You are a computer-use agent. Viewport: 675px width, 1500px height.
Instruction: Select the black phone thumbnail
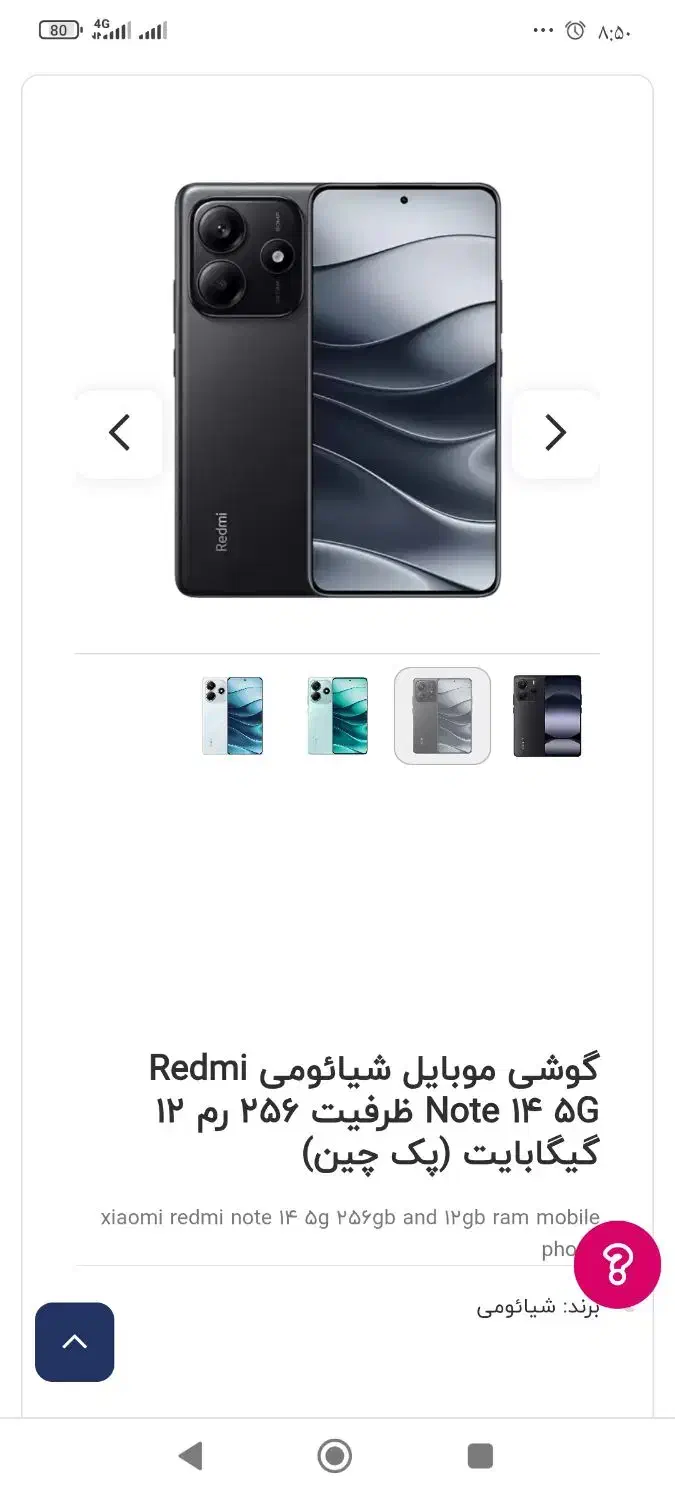[547, 716]
